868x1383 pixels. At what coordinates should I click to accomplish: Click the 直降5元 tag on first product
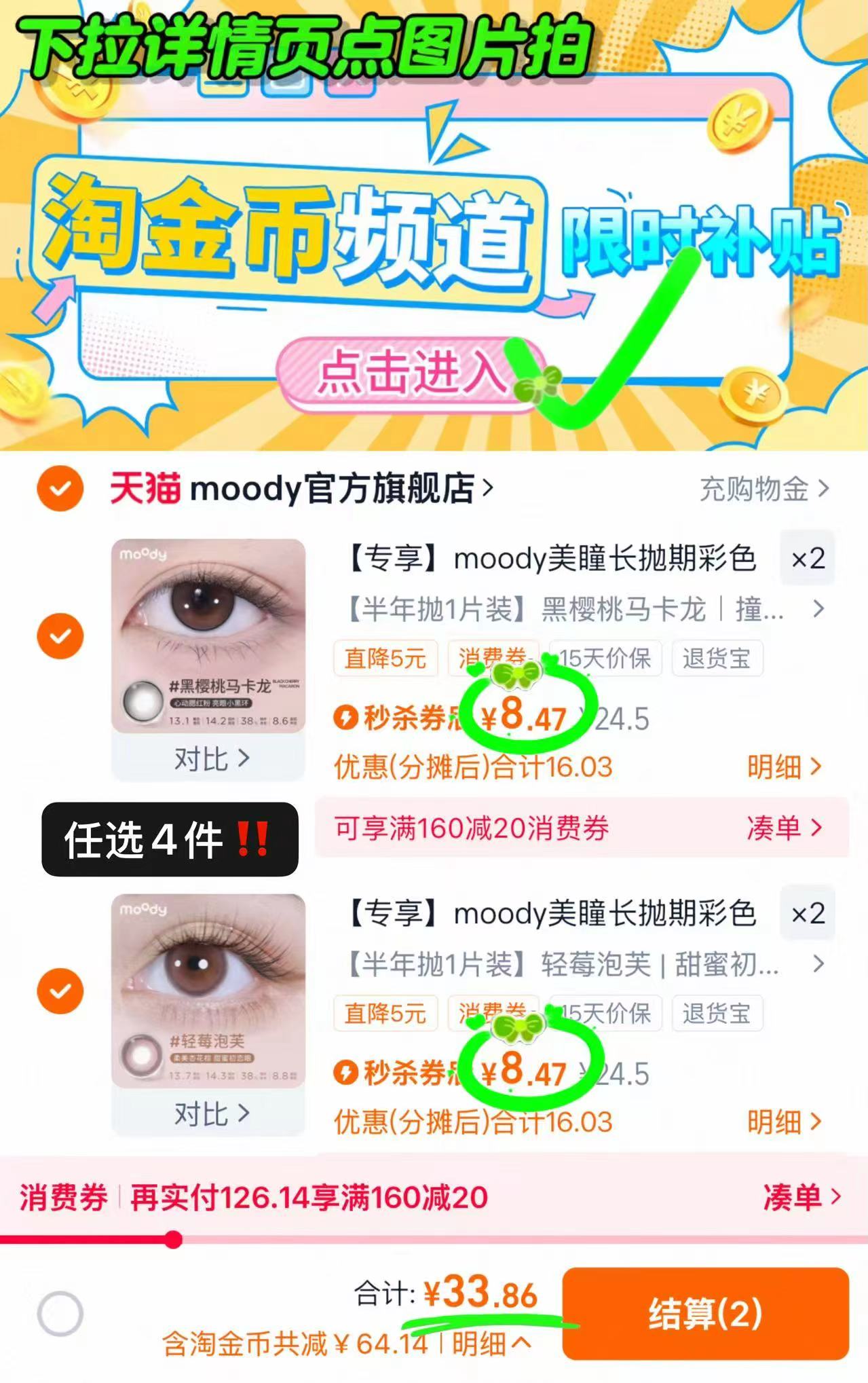(385, 657)
